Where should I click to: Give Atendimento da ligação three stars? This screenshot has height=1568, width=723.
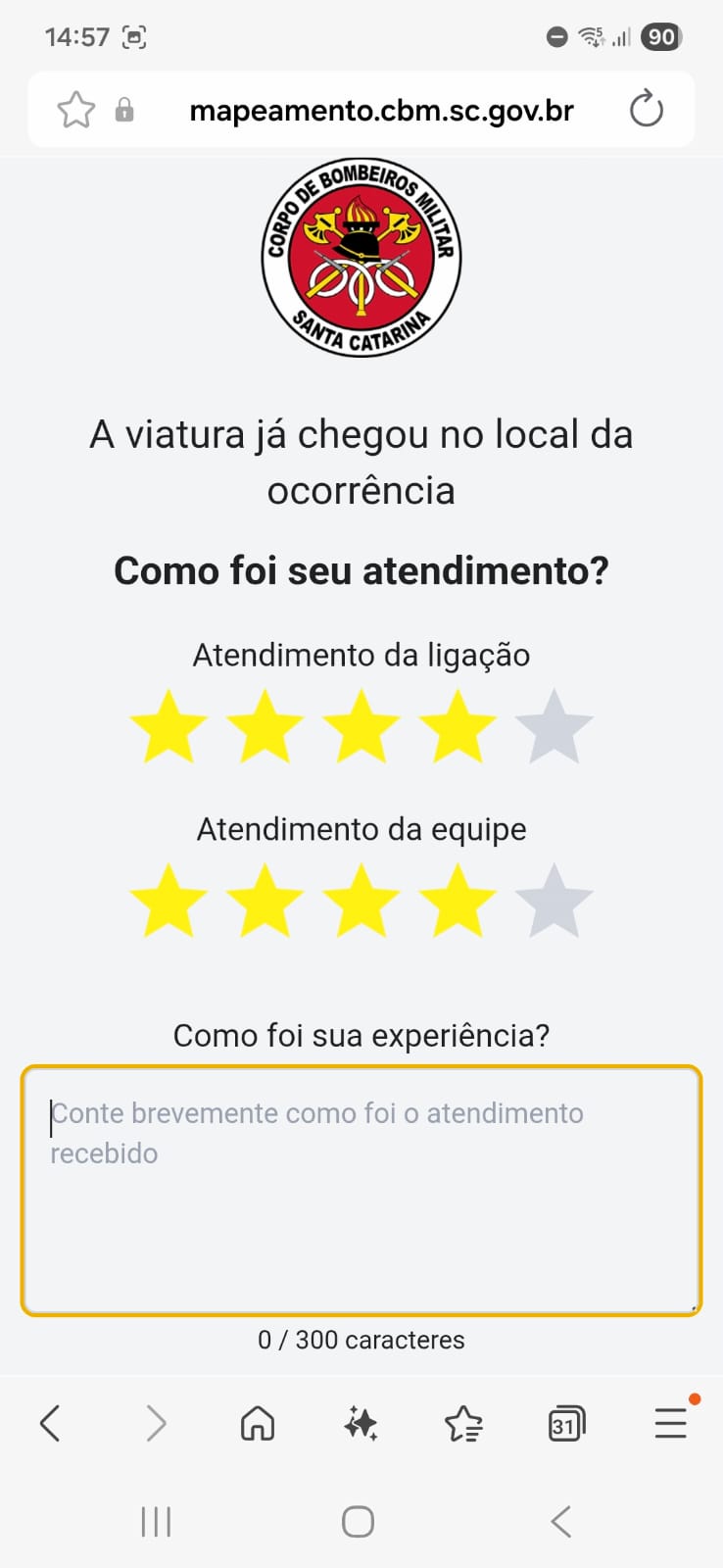click(361, 727)
